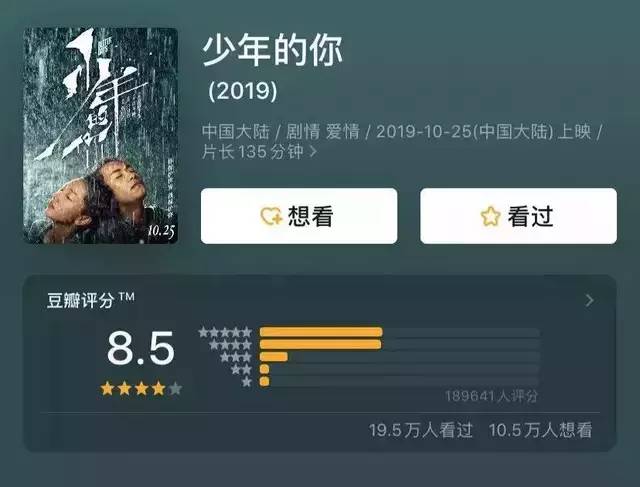
Task: Expand the movie details with 片长 chevron
Action: [314, 153]
